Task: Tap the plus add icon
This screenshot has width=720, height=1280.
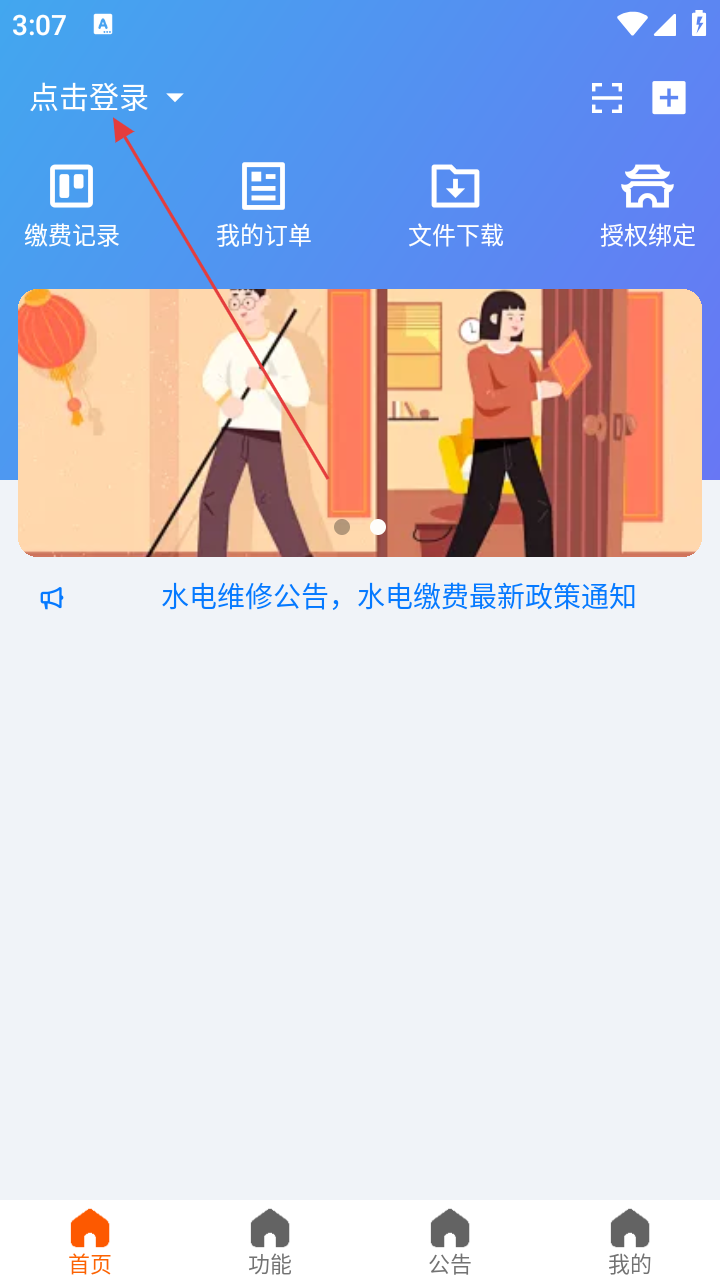Action: pos(669,97)
